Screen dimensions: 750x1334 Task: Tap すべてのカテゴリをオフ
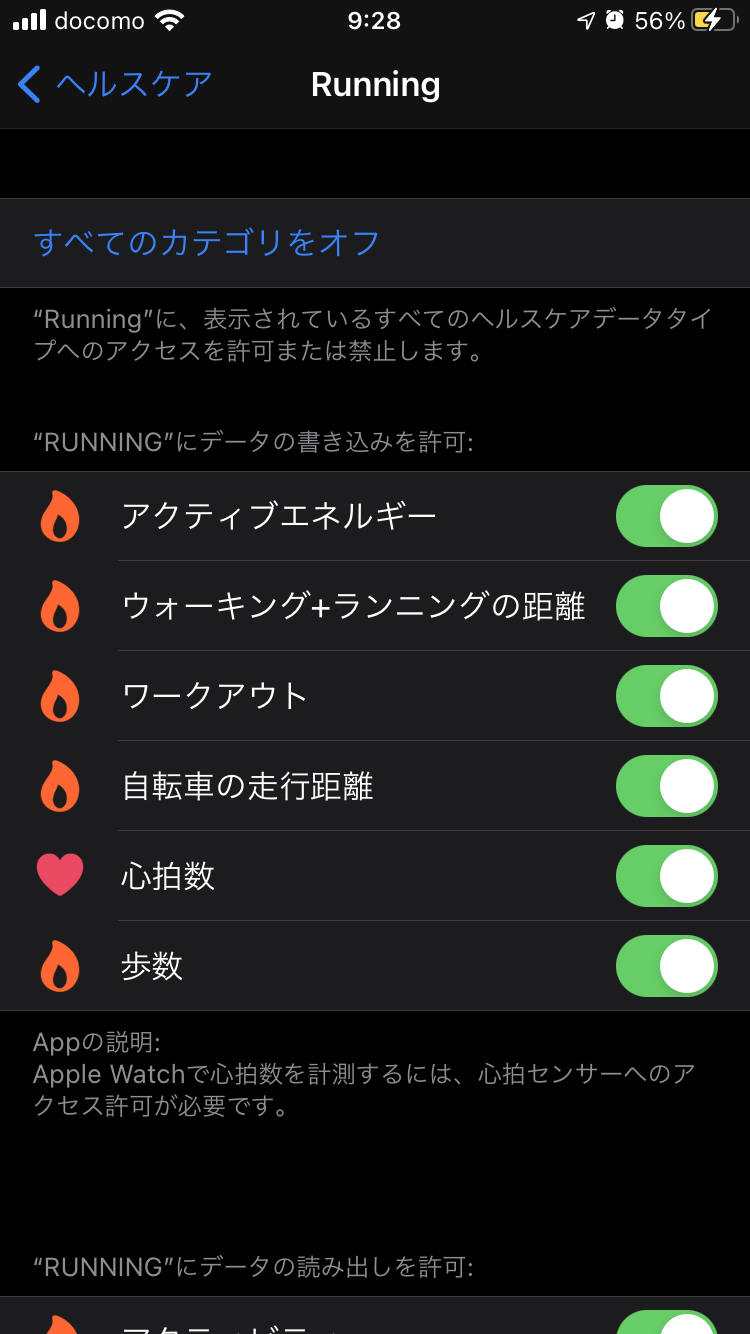pyautogui.click(x=207, y=243)
